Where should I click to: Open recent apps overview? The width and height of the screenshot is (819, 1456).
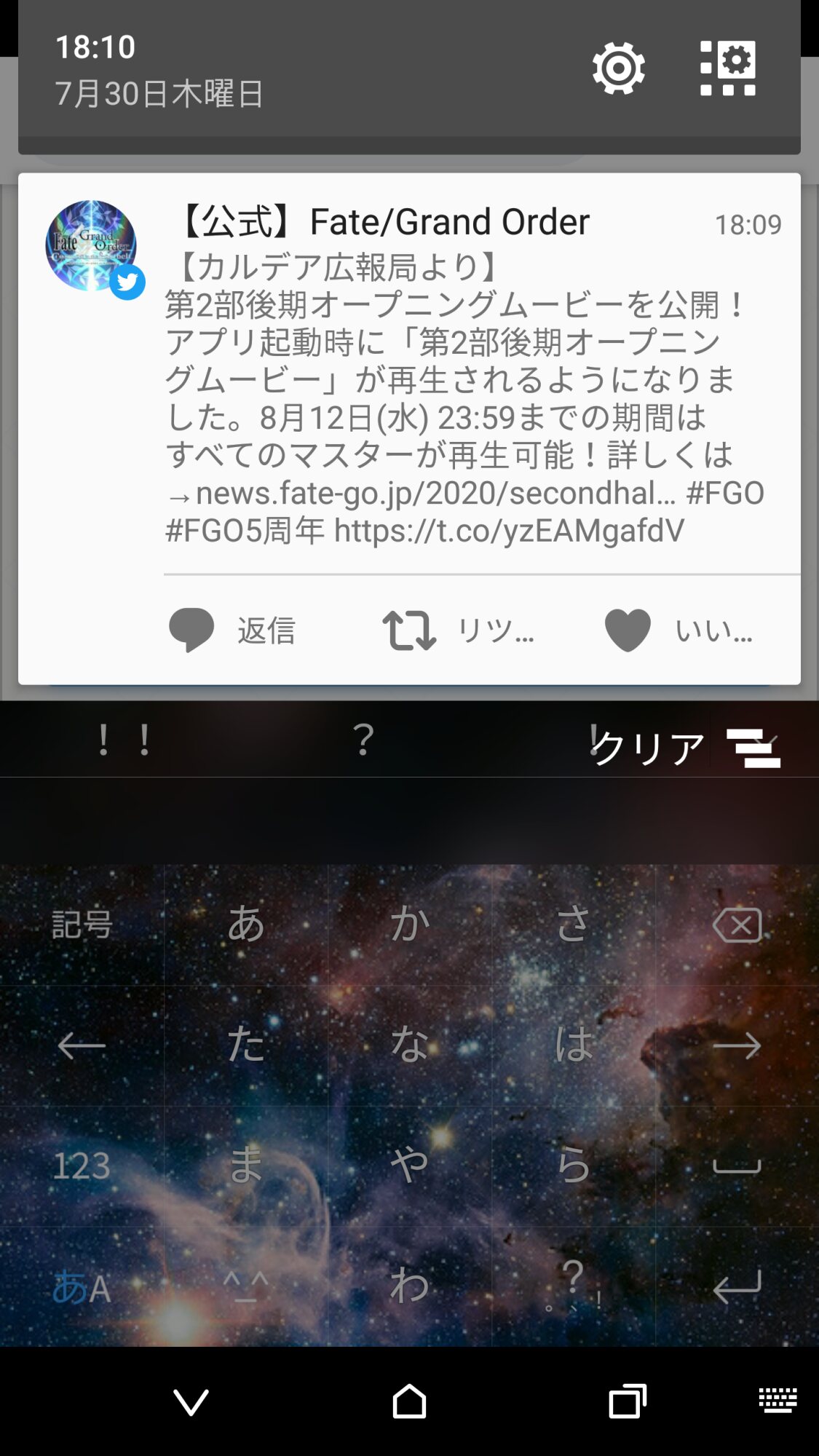[x=627, y=1401]
